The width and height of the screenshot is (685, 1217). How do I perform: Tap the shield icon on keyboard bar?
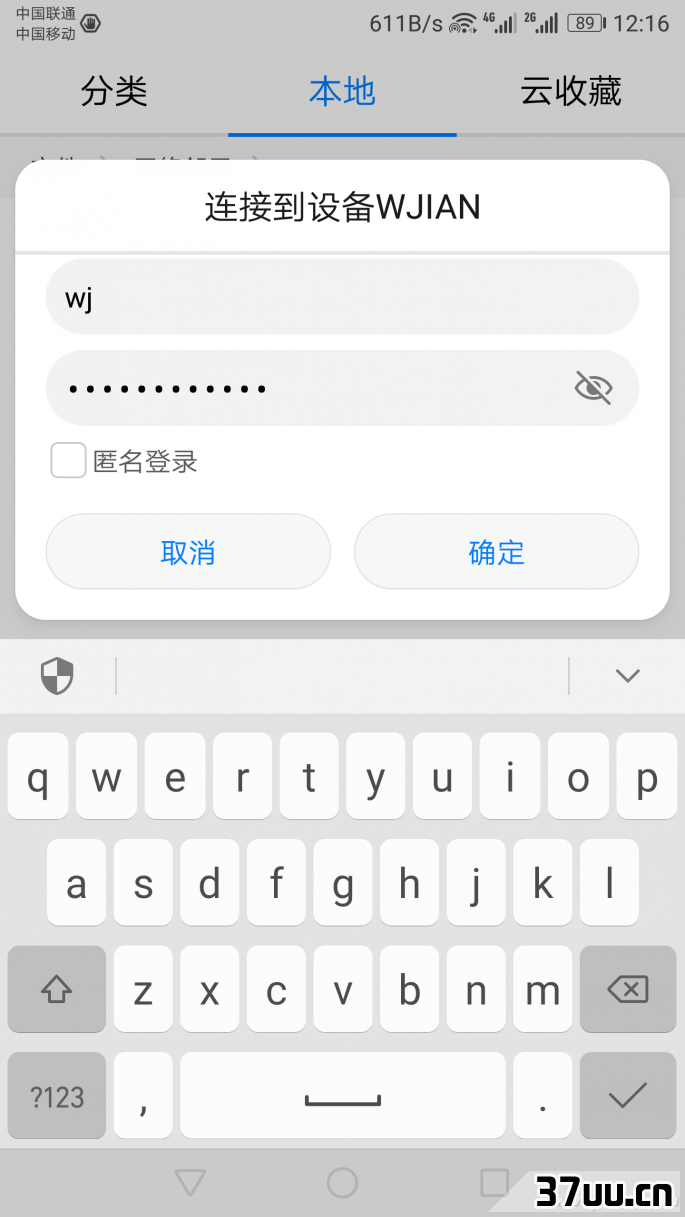click(x=57, y=676)
